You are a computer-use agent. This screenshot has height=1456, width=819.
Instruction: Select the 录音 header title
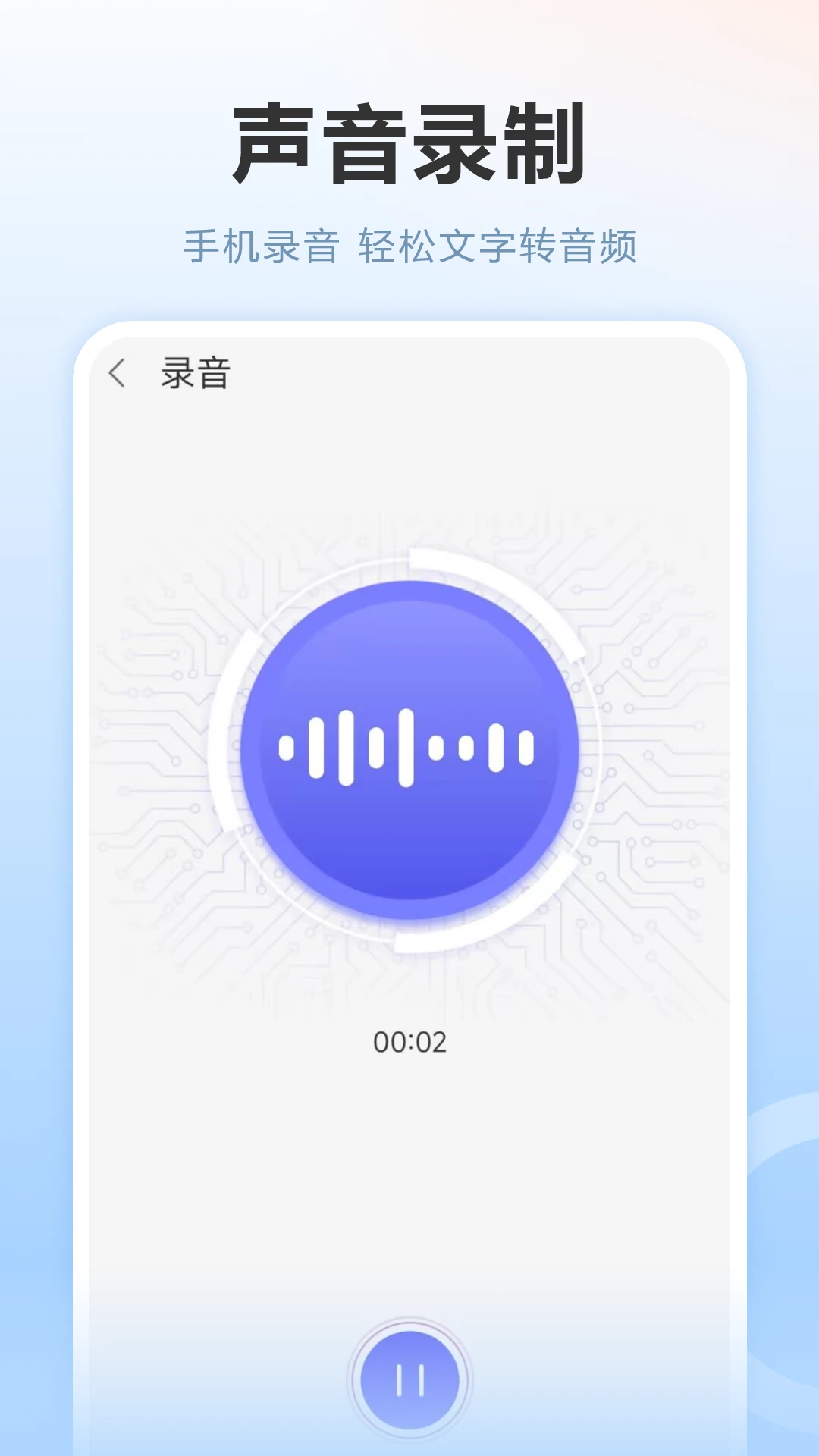(x=192, y=372)
